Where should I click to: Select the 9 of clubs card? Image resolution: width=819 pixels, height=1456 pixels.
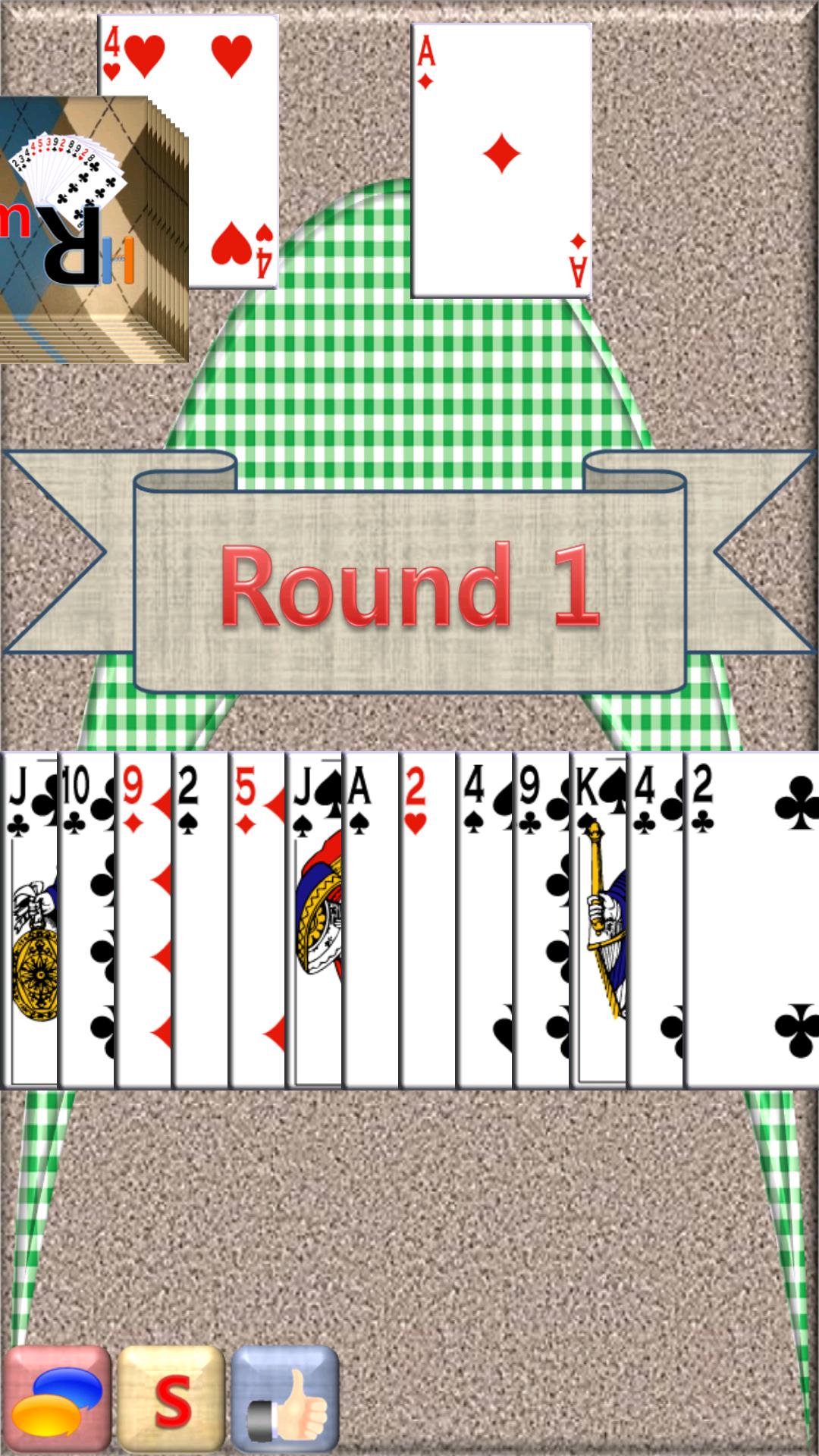(x=542, y=918)
